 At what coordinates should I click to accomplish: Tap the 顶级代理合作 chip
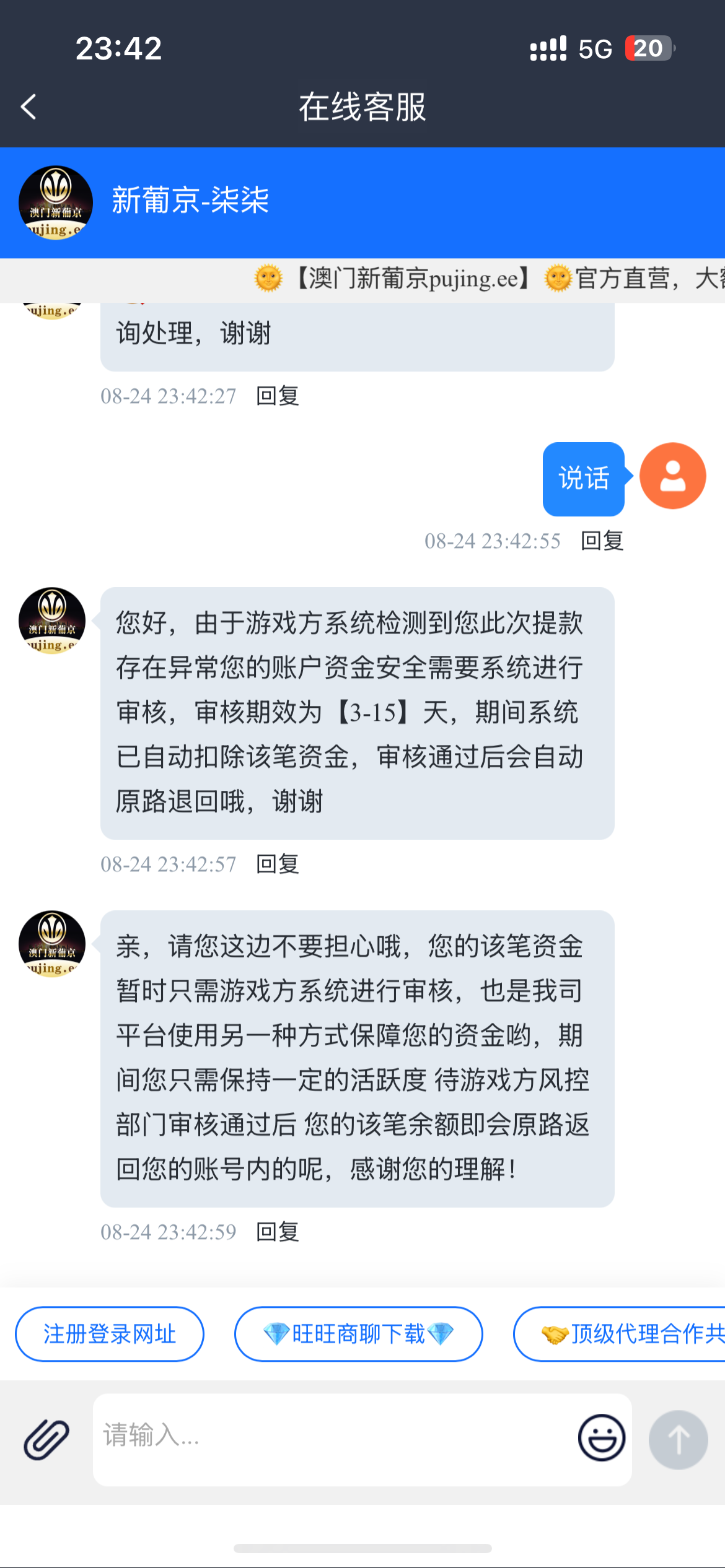(x=626, y=1334)
